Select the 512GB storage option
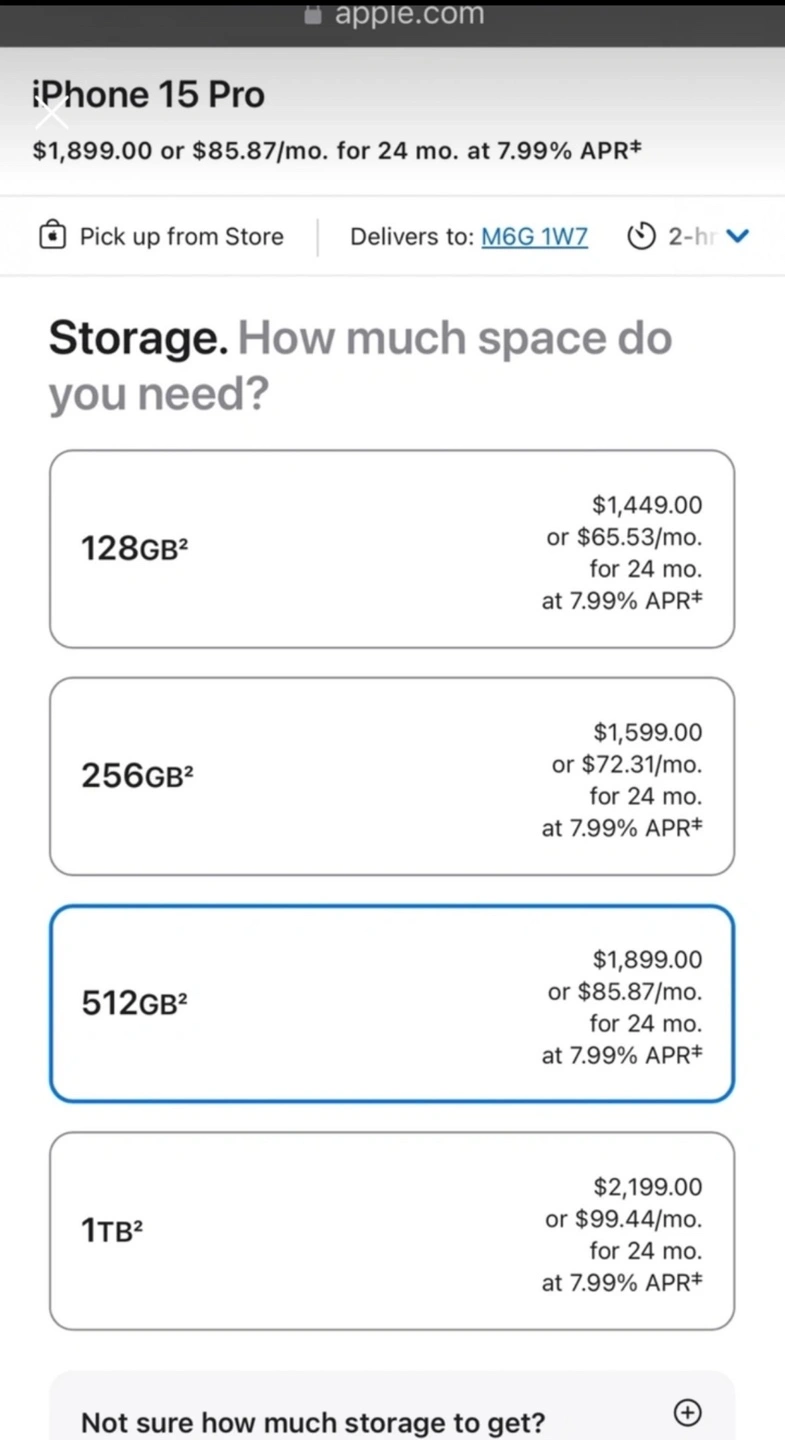 (x=392, y=1003)
